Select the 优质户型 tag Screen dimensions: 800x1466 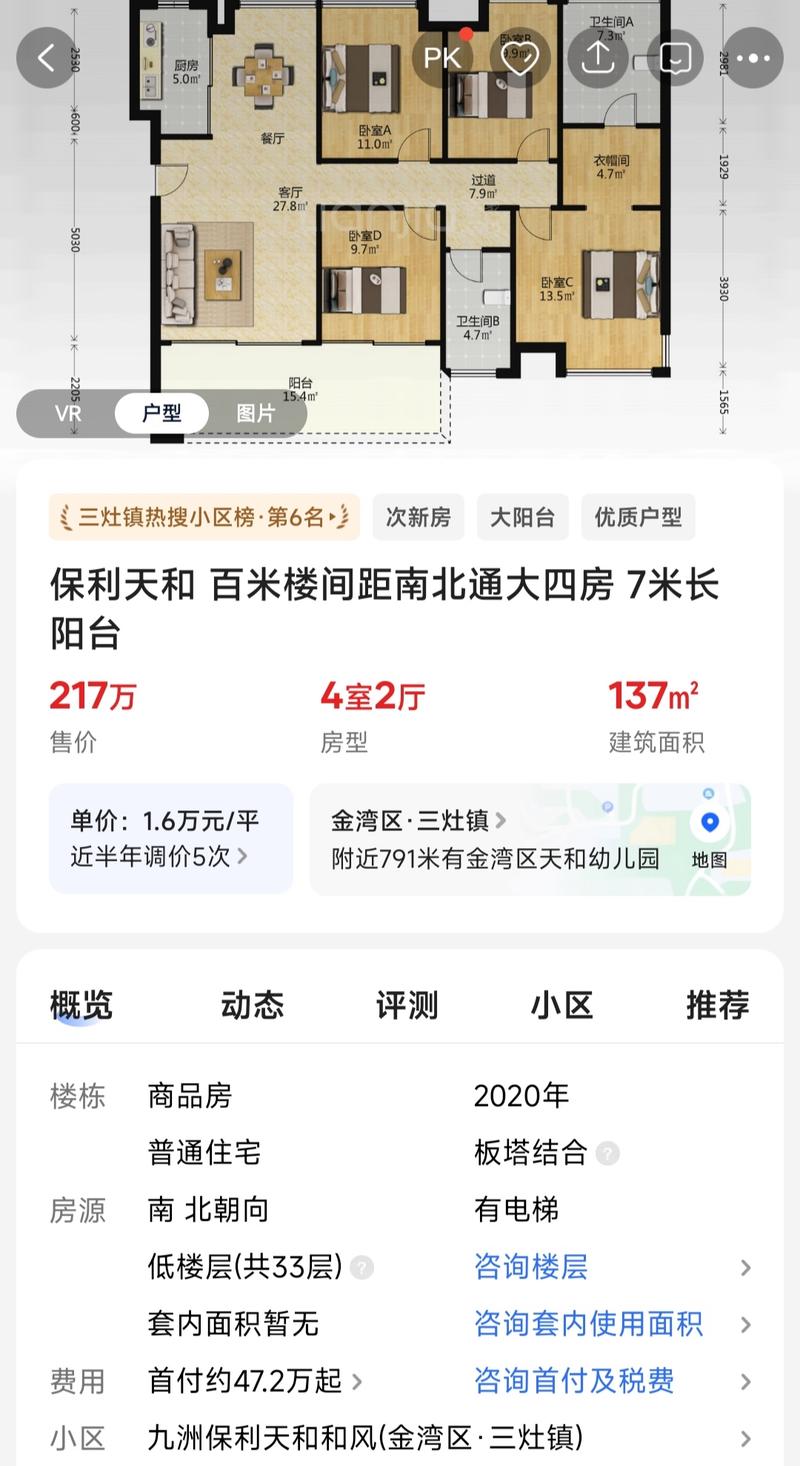[638, 517]
